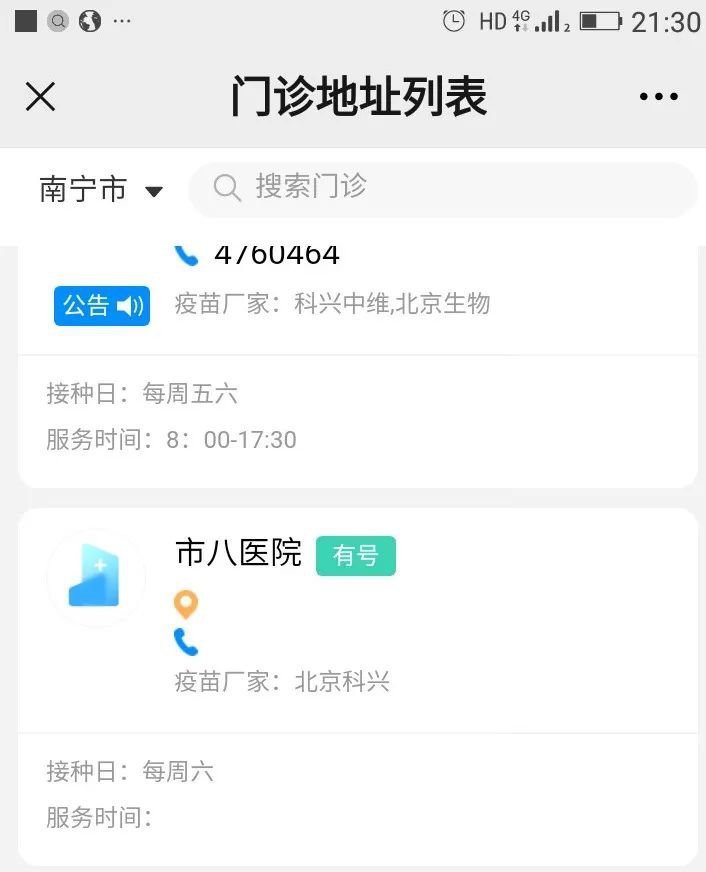This screenshot has height=872, width=706.
Task: Open the 公告 announcement badge
Action: click(101, 305)
